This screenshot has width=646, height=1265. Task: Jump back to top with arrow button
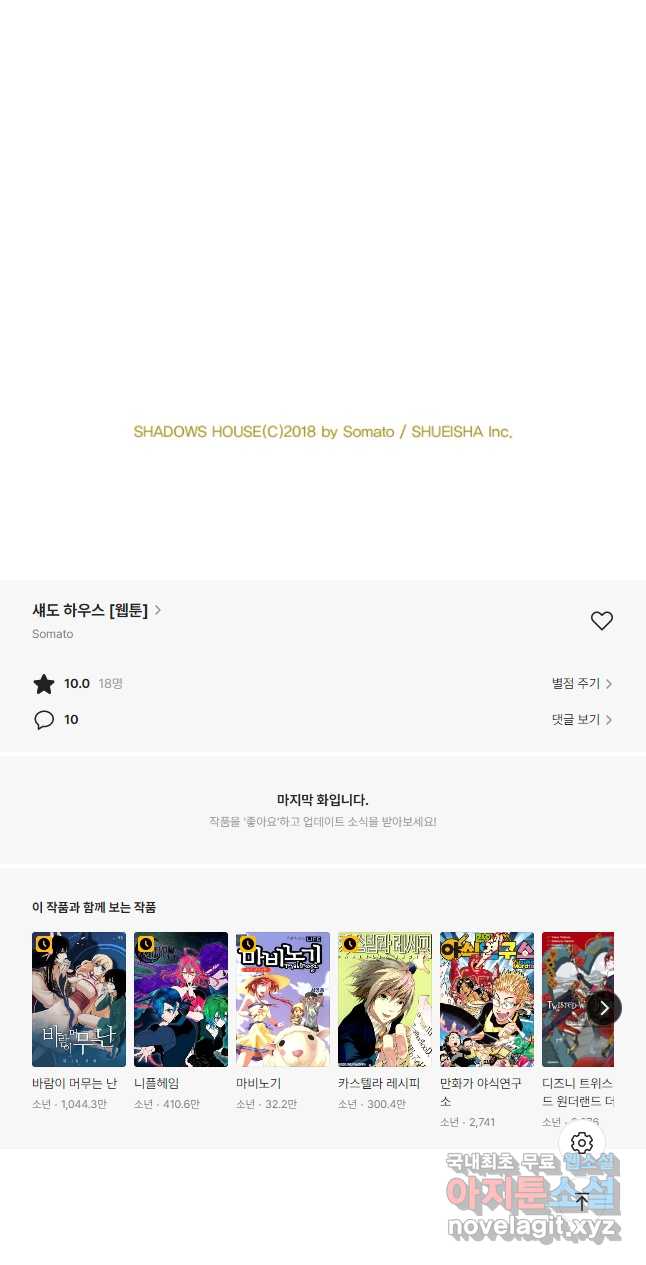(582, 1201)
